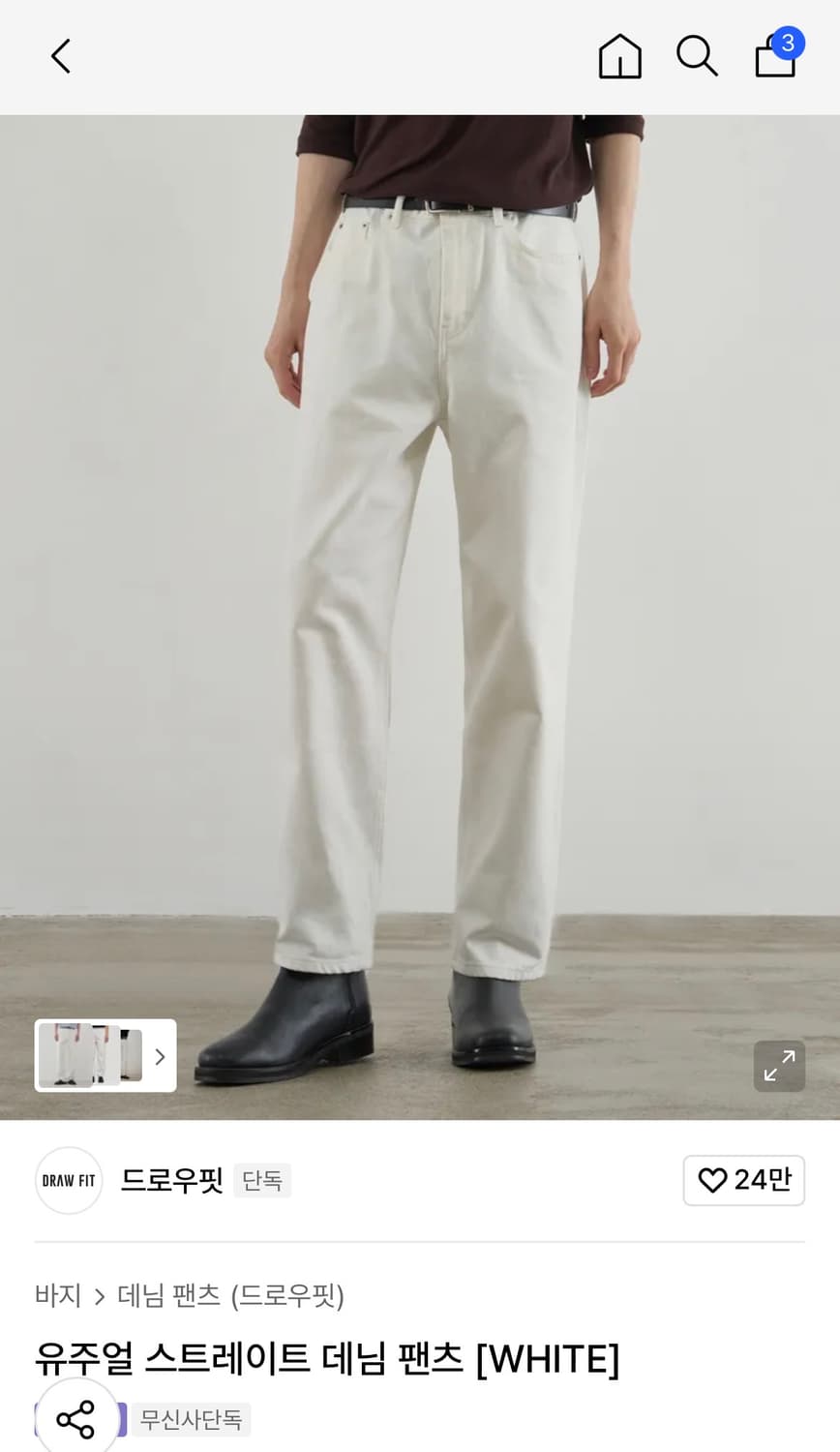Open the search magnifier icon
The height and width of the screenshot is (1452, 840).
click(x=697, y=55)
